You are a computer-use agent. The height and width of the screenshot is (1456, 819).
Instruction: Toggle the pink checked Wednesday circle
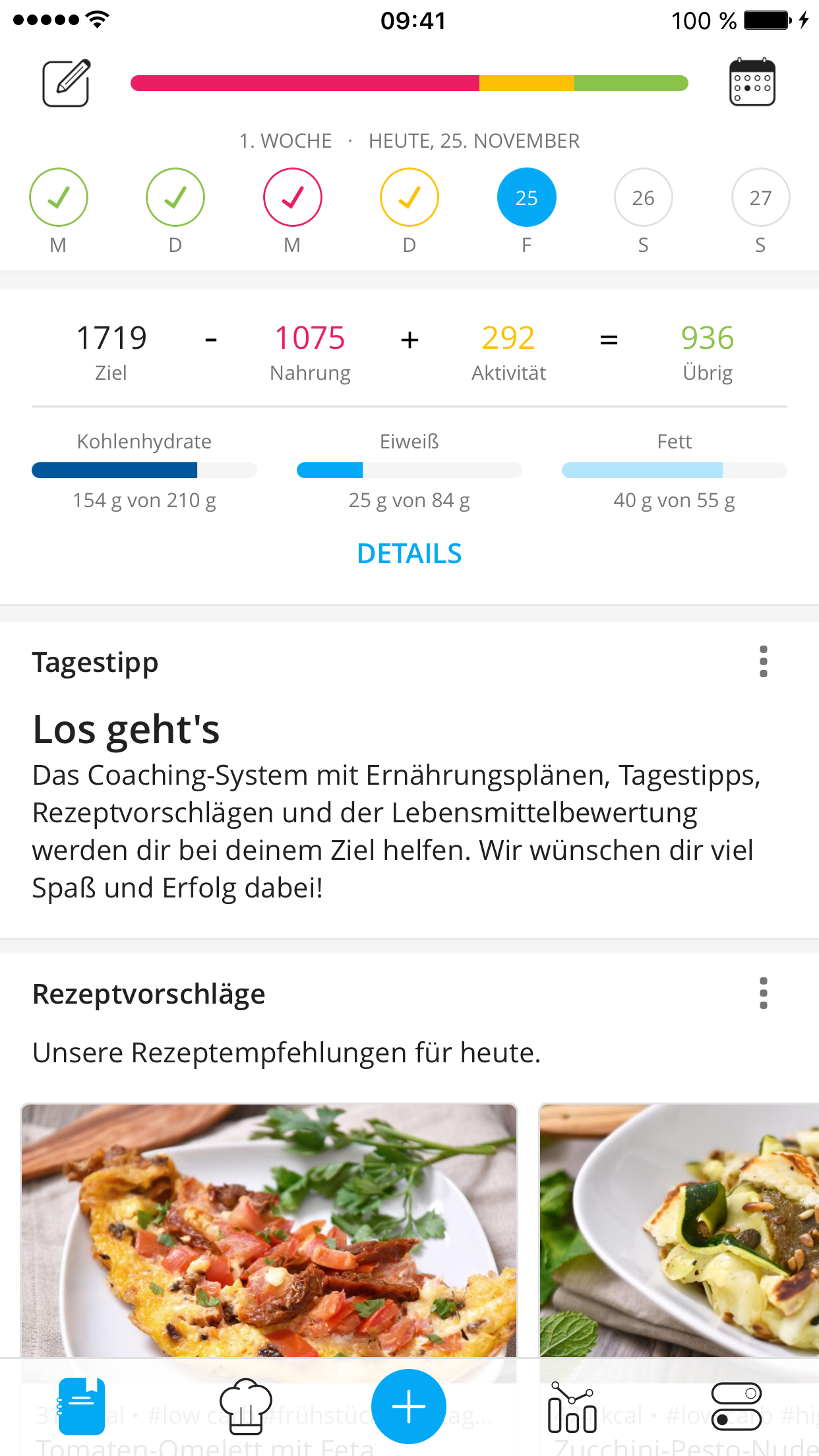click(x=292, y=197)
